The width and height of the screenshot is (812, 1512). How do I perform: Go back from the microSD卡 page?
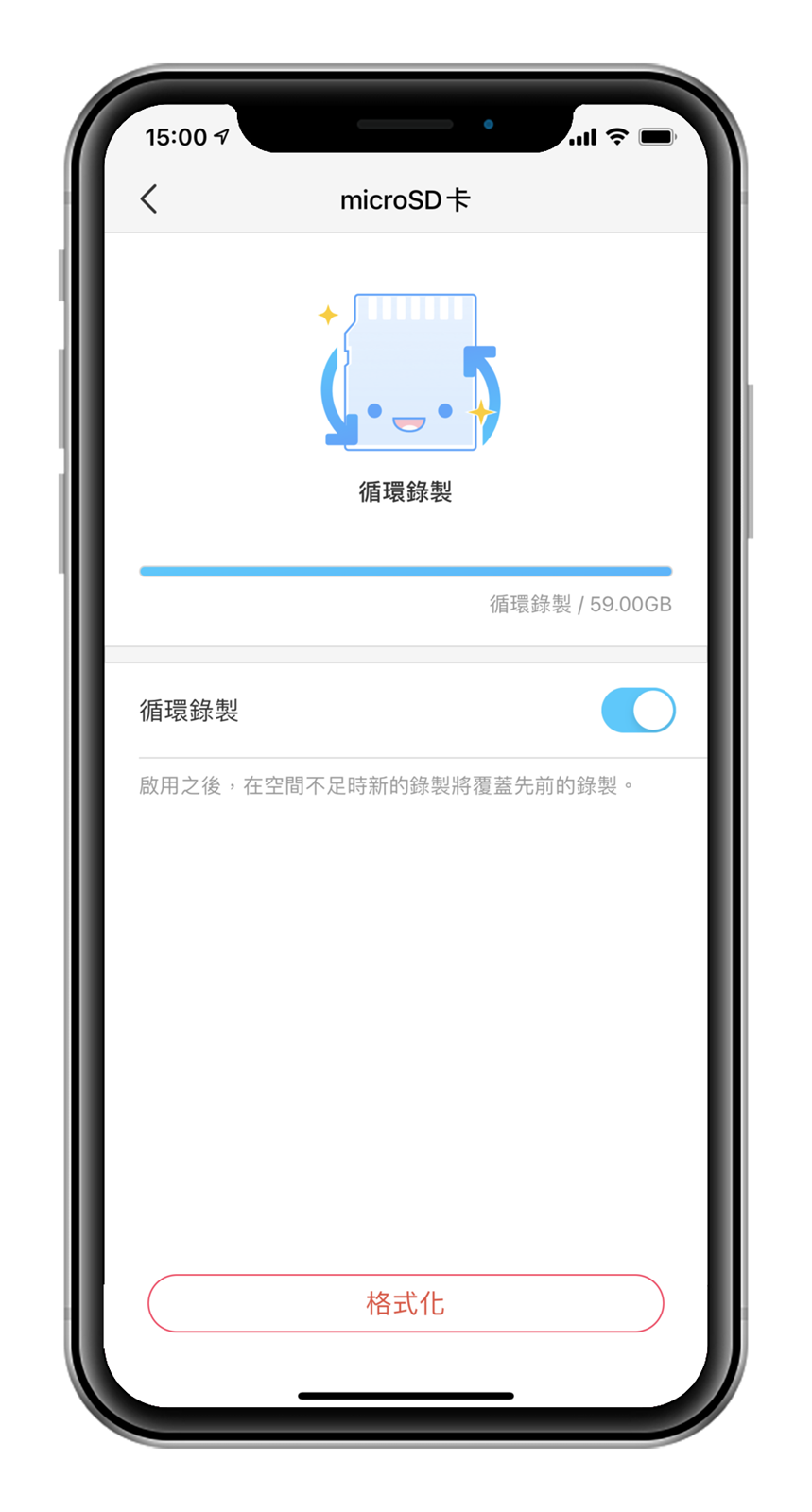[x=149, y=199]
